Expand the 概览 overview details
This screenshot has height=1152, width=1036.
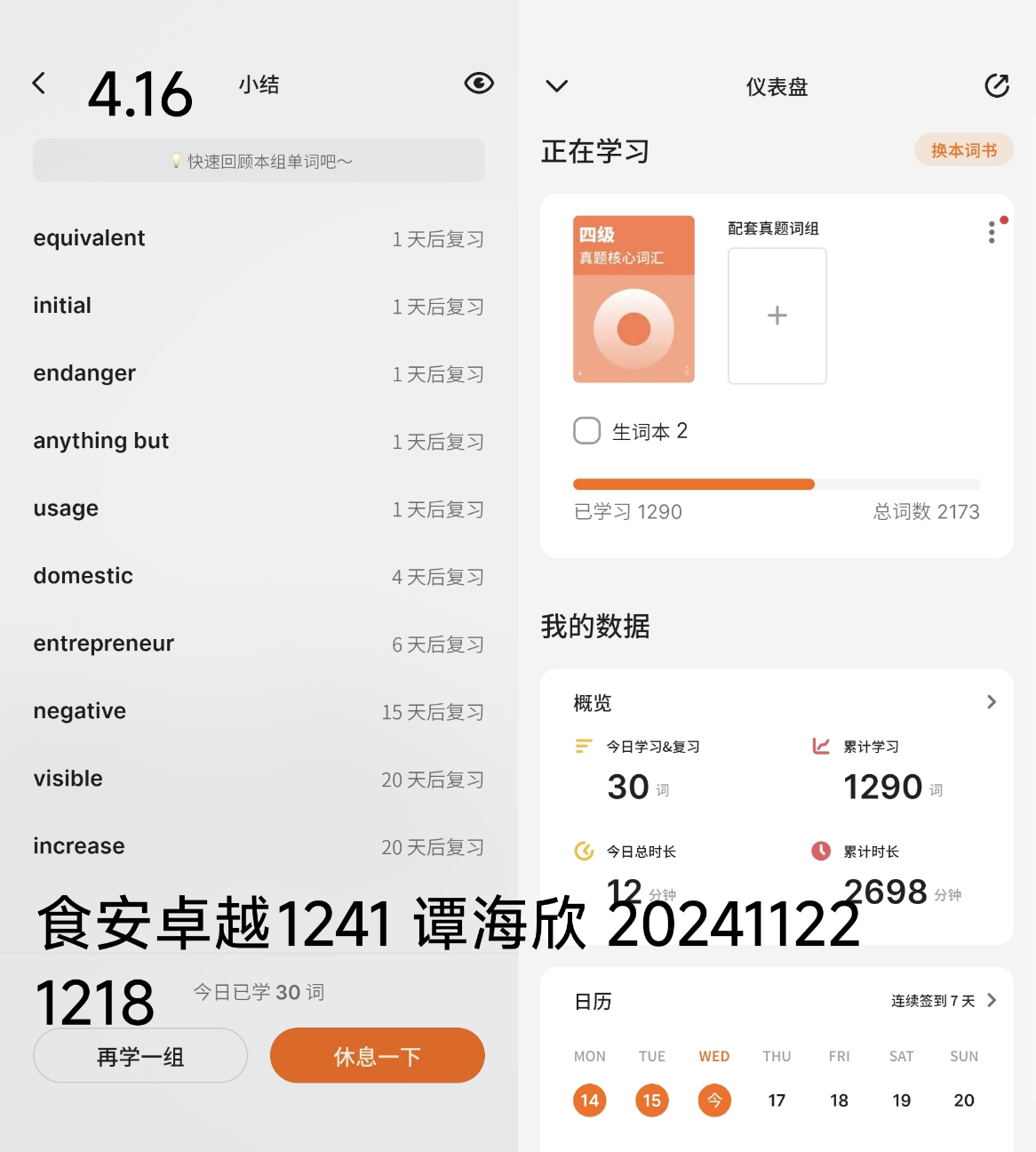[992, 702]
